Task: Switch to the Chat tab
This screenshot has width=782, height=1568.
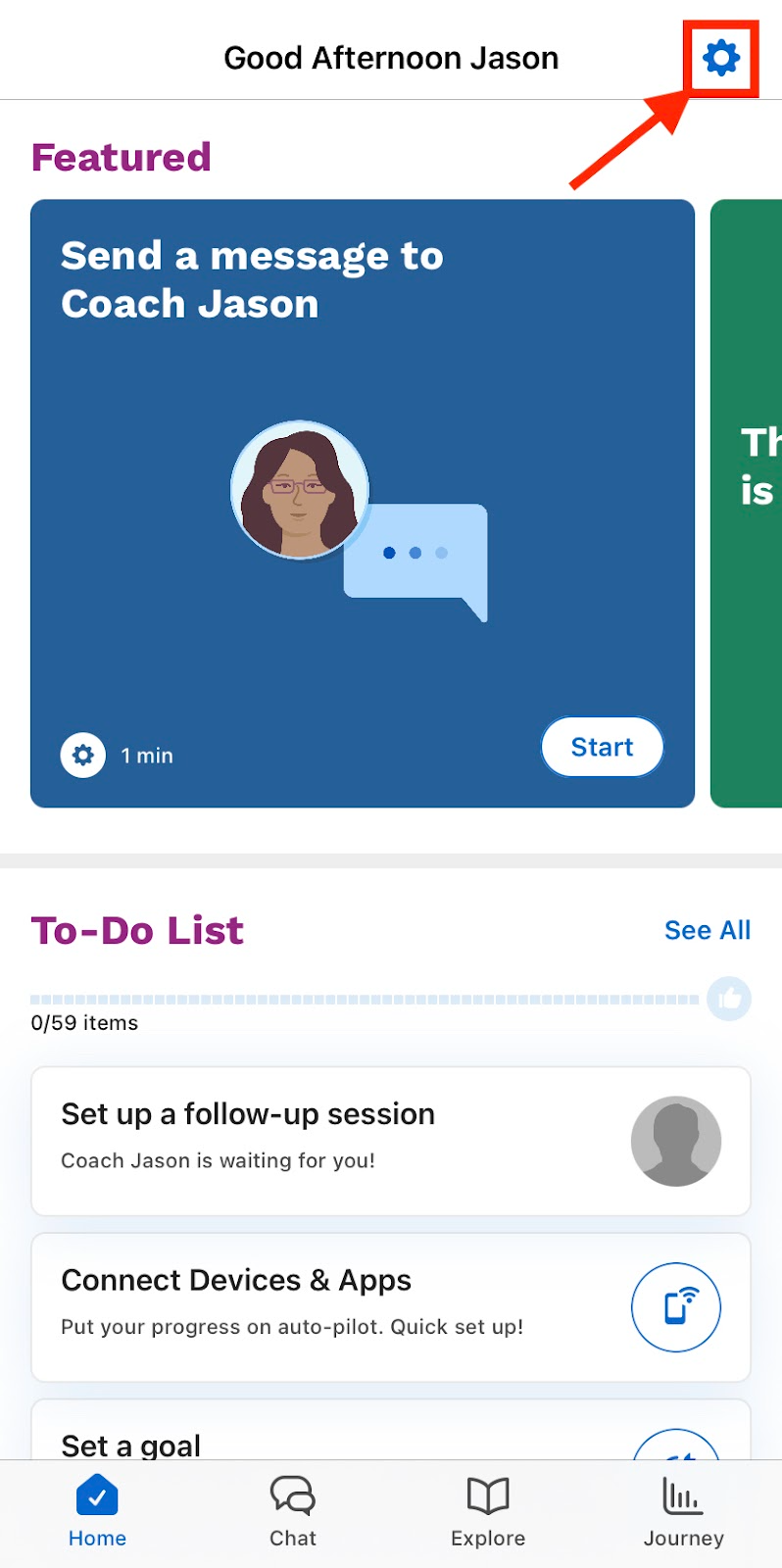Action: click(x=292, y=1512)
